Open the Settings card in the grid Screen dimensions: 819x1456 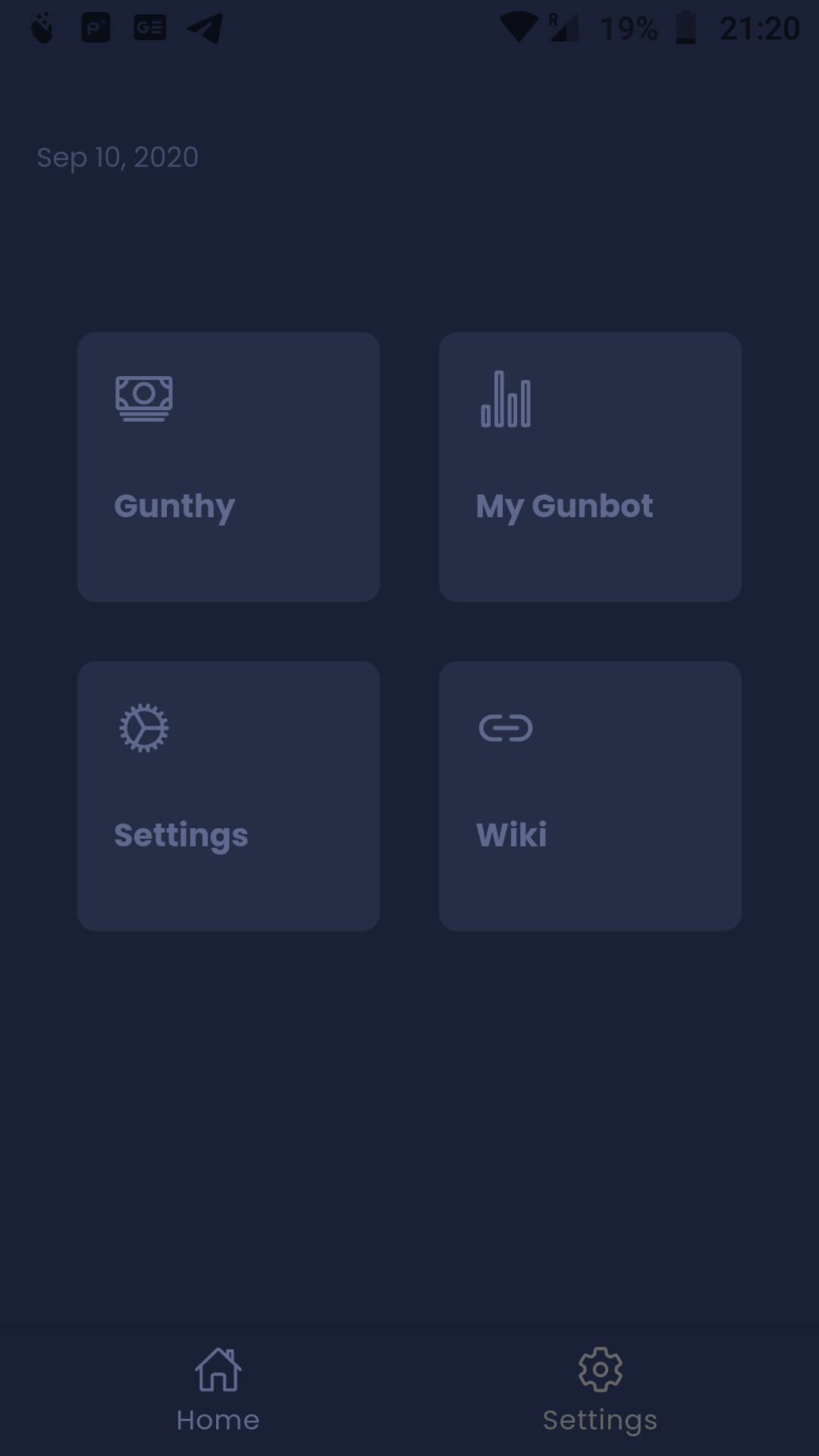point(228,796)
